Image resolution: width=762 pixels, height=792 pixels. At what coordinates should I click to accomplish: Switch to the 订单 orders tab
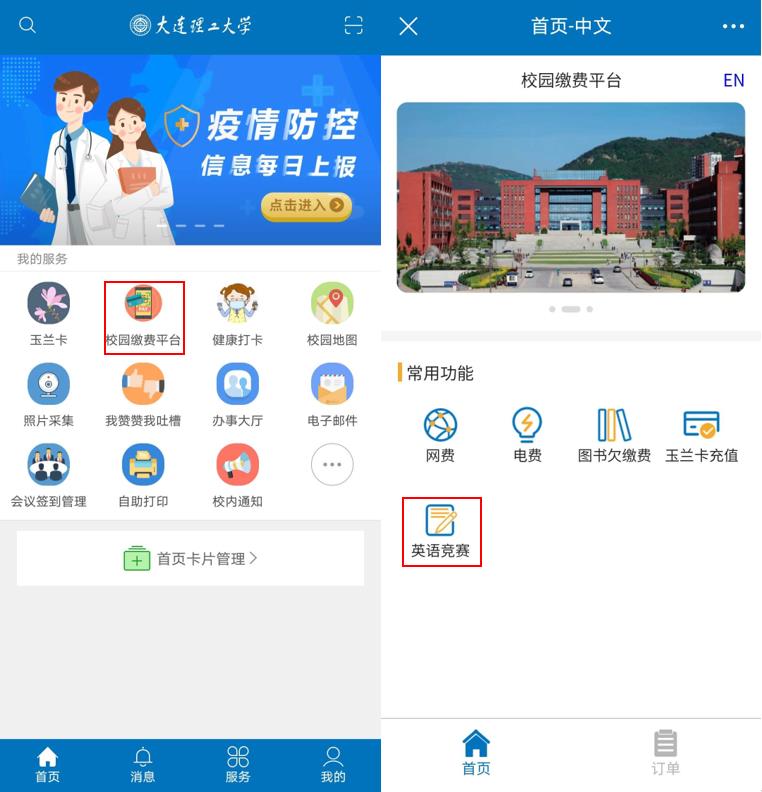[665, 752]
